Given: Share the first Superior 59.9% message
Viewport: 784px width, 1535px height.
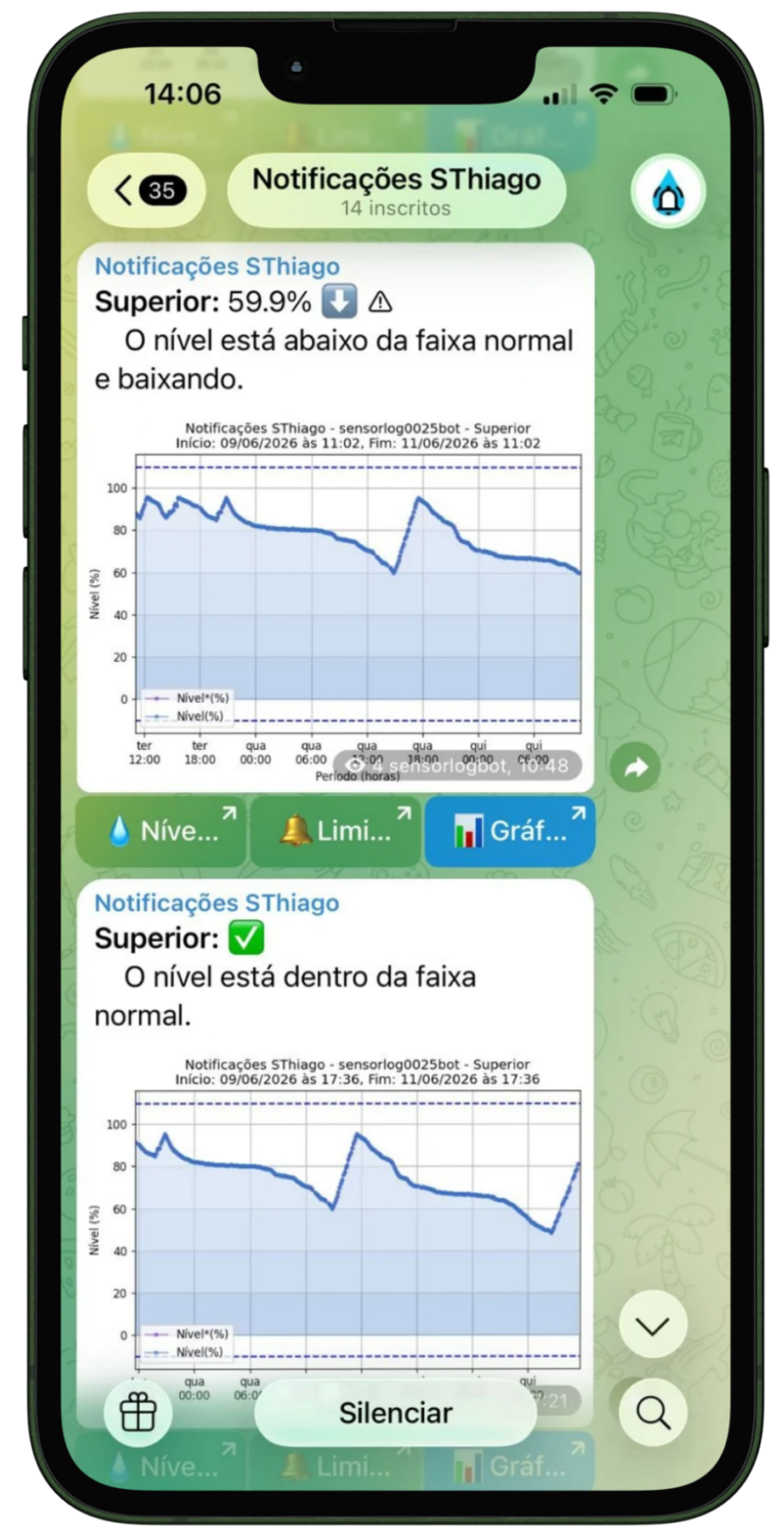Looking at the screenshot, I should [635, 767].
